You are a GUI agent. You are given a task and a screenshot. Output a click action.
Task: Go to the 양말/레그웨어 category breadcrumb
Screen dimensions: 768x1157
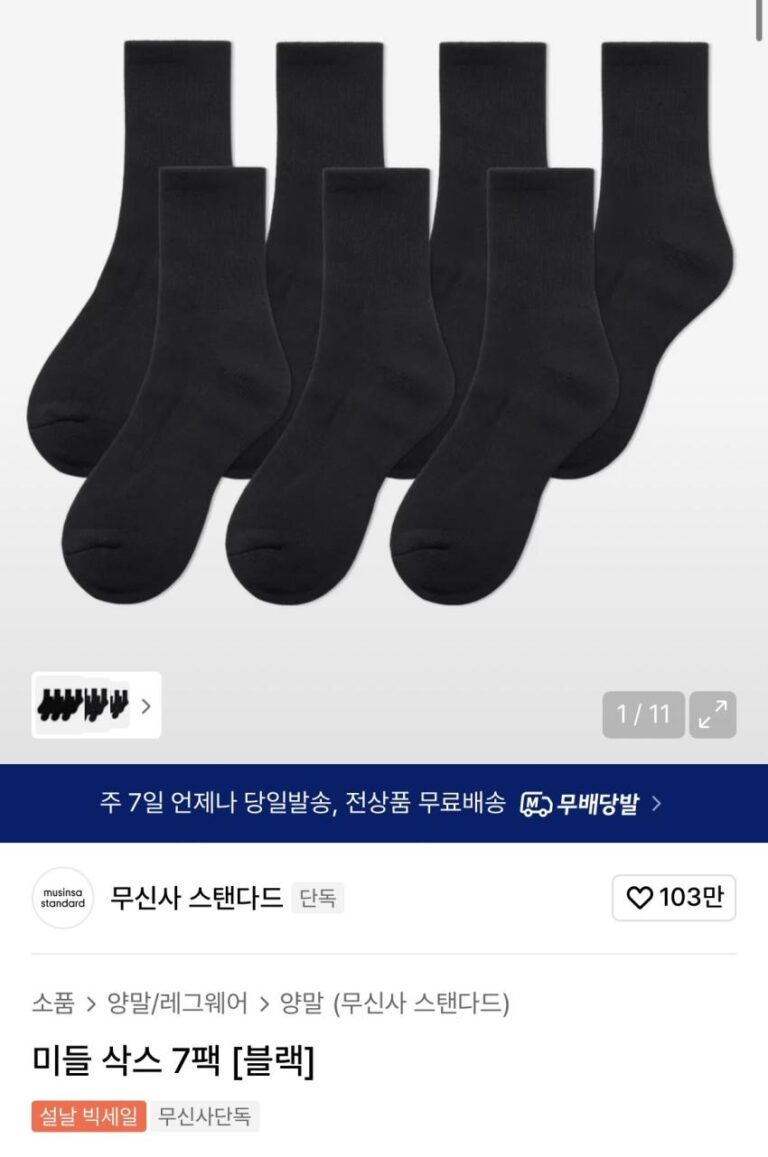tap(177, 1003)
